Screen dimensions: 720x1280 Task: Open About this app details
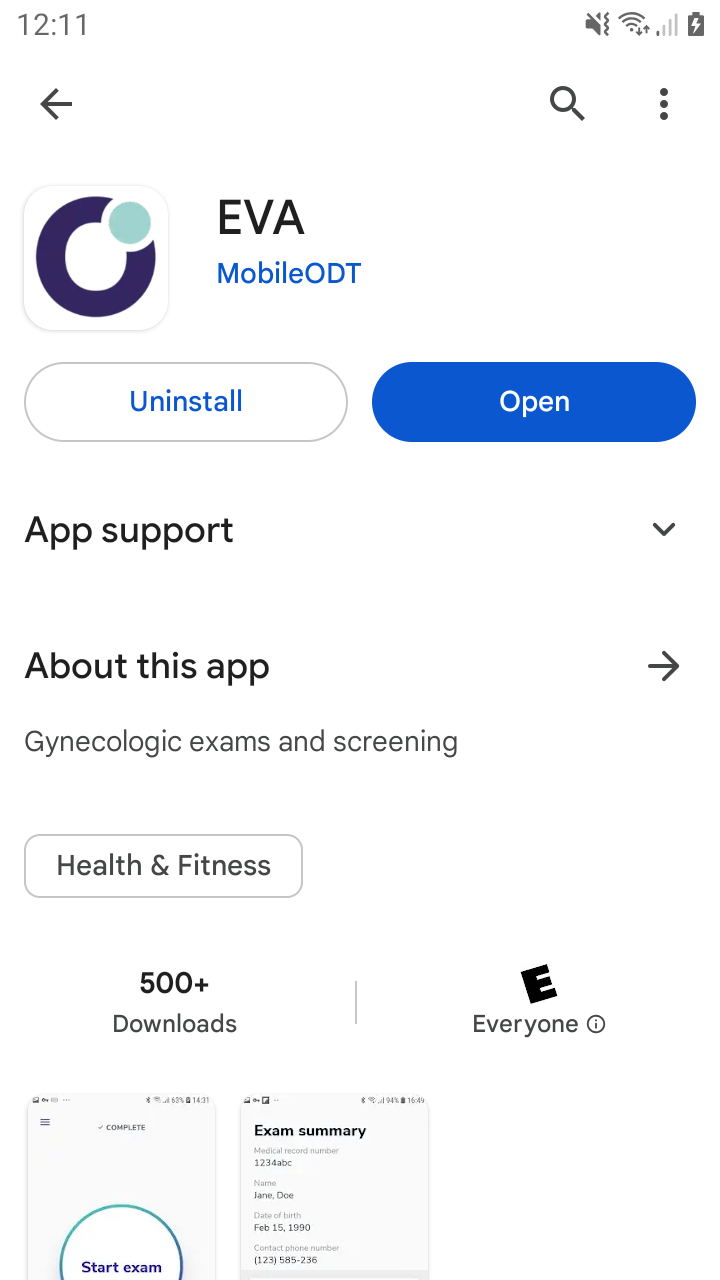point(663,666)
